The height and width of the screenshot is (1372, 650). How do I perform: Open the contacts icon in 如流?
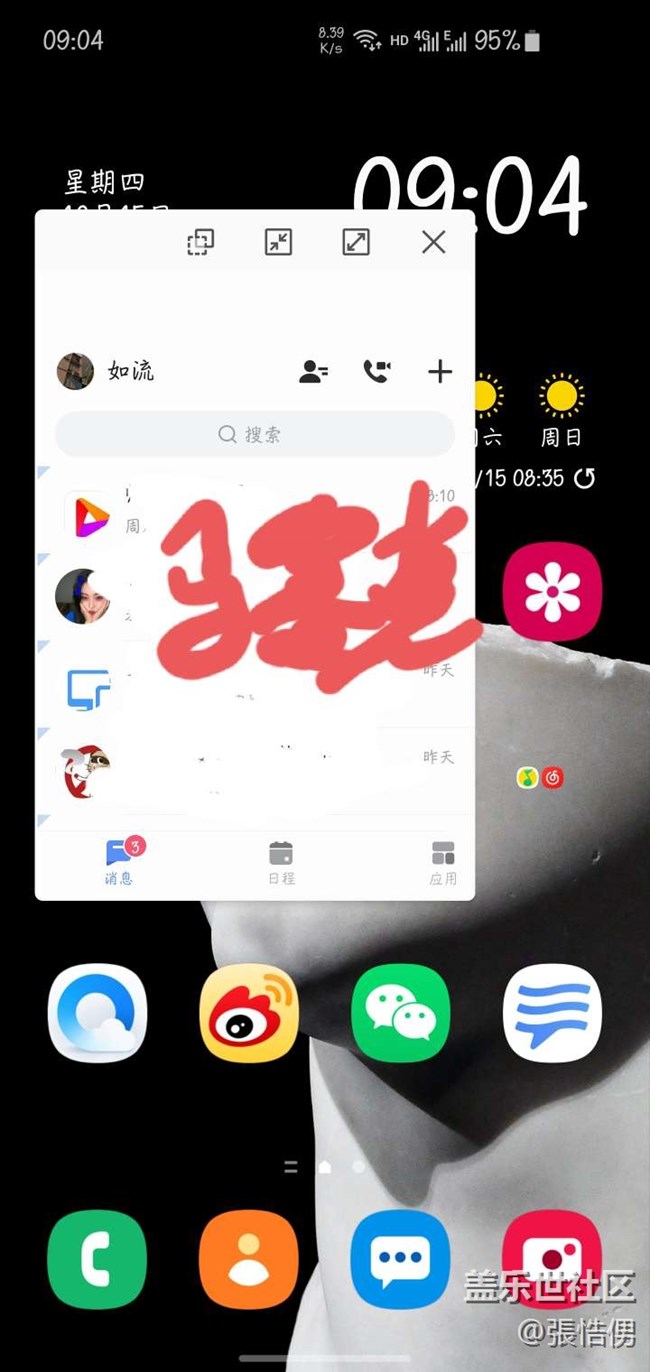(x=313, y=372)
